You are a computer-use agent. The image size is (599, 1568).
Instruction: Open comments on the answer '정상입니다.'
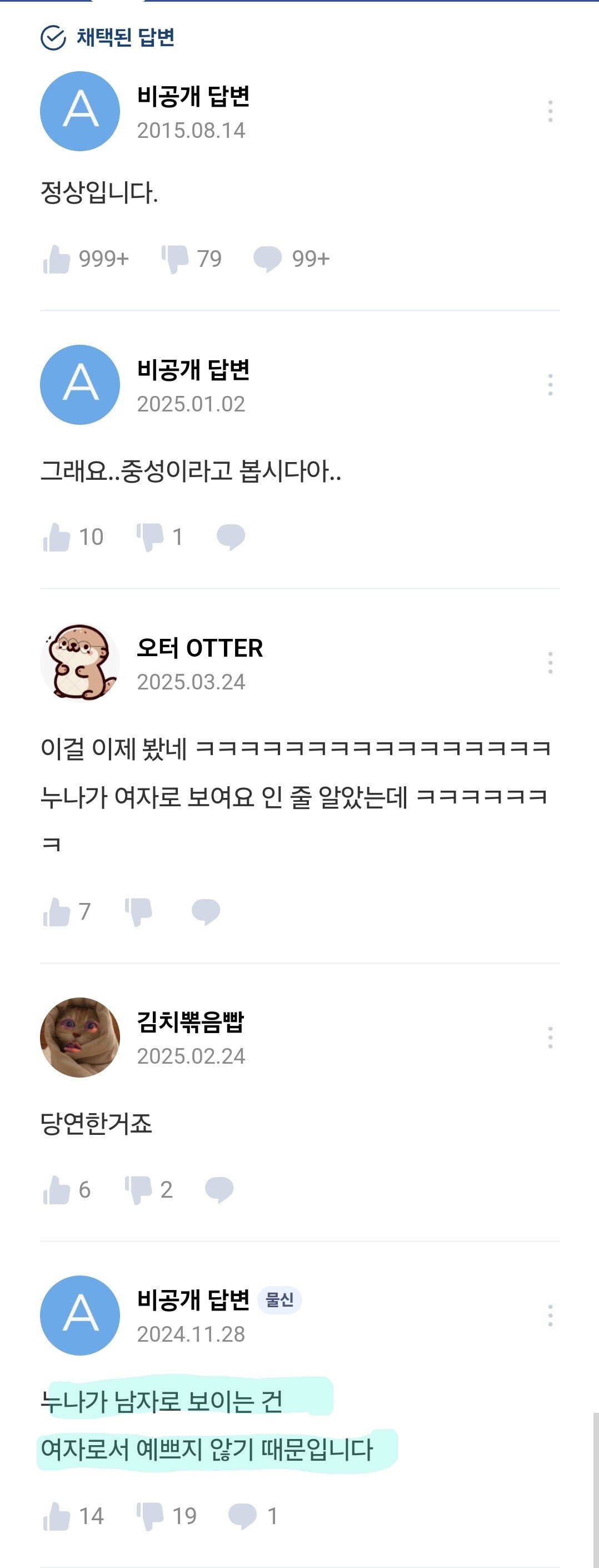click(267, 259)
